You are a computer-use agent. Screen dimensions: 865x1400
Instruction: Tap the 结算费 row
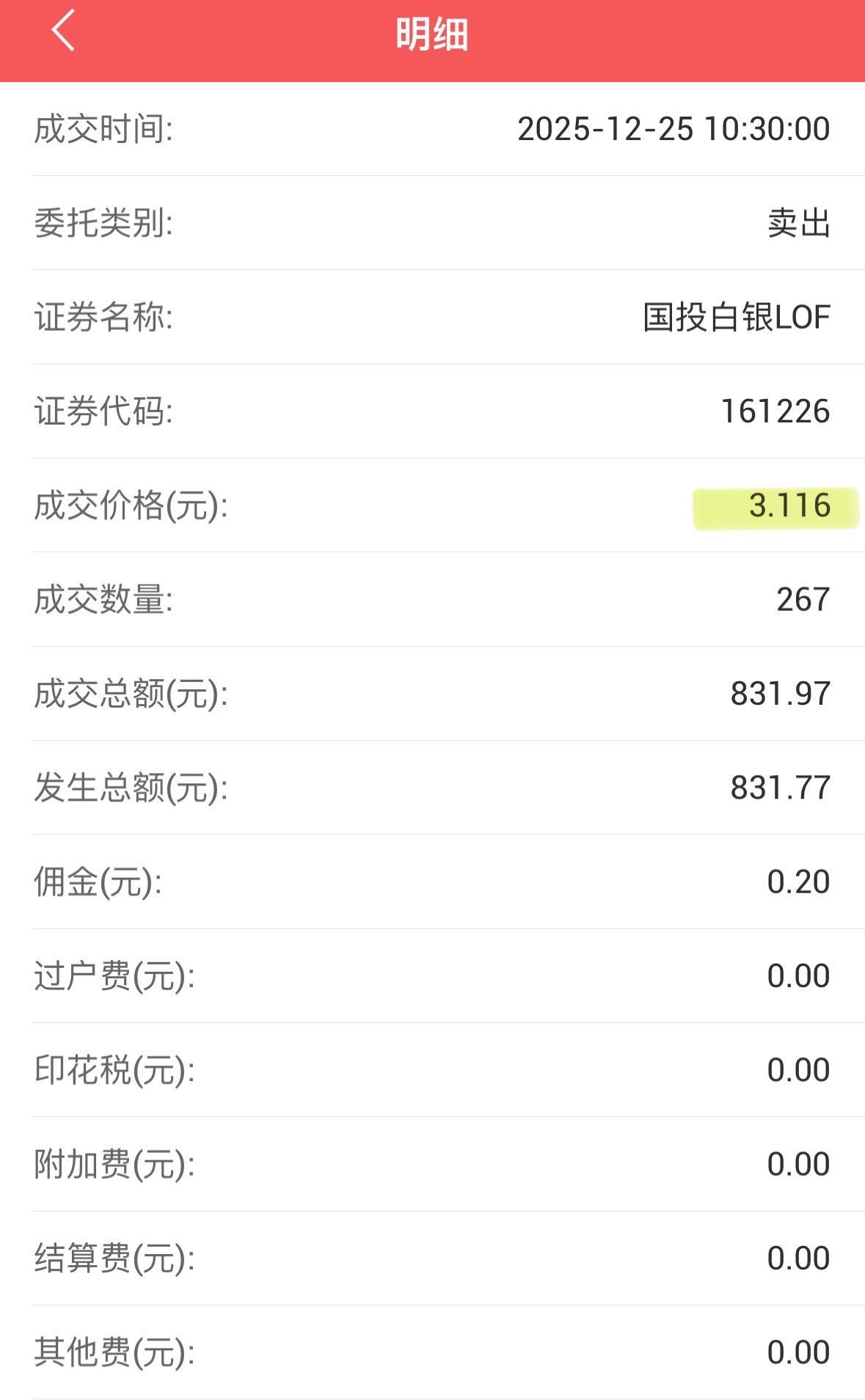point(433,1256)
